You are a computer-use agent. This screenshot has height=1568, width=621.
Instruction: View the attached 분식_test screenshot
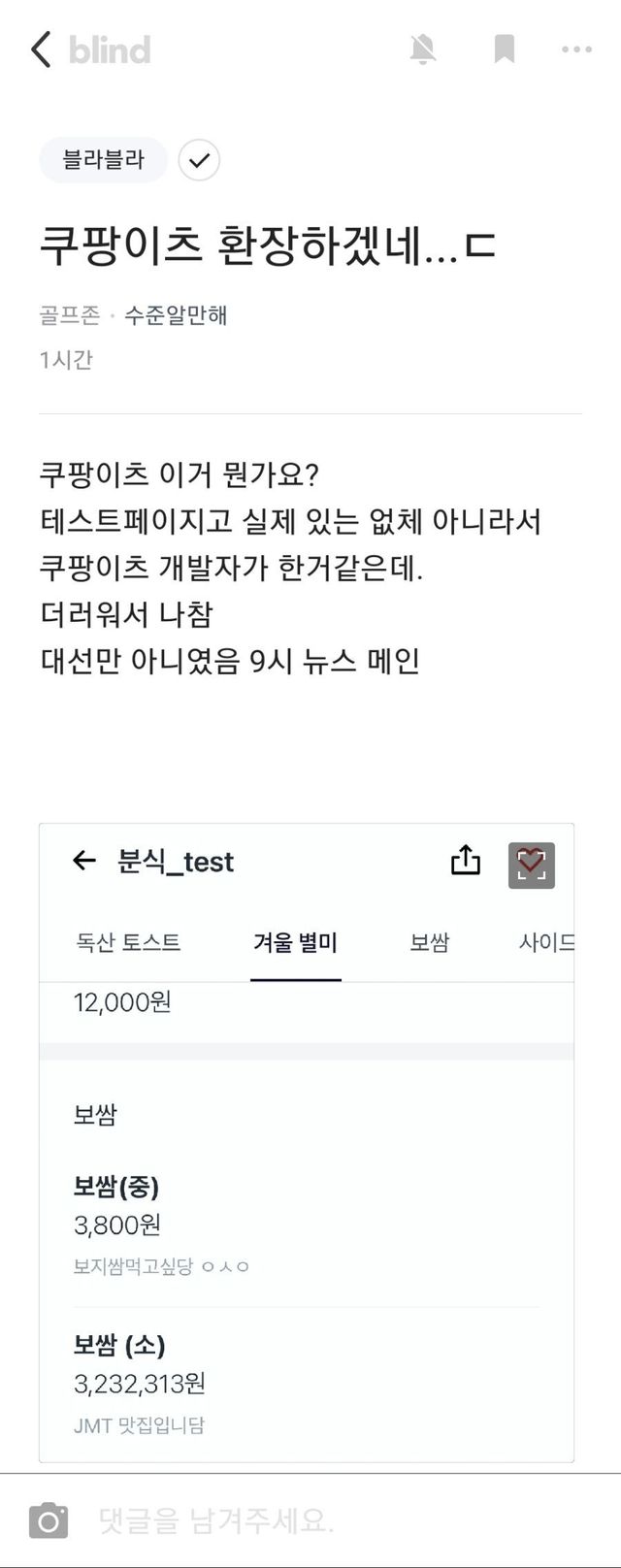tap(307, 1142)
